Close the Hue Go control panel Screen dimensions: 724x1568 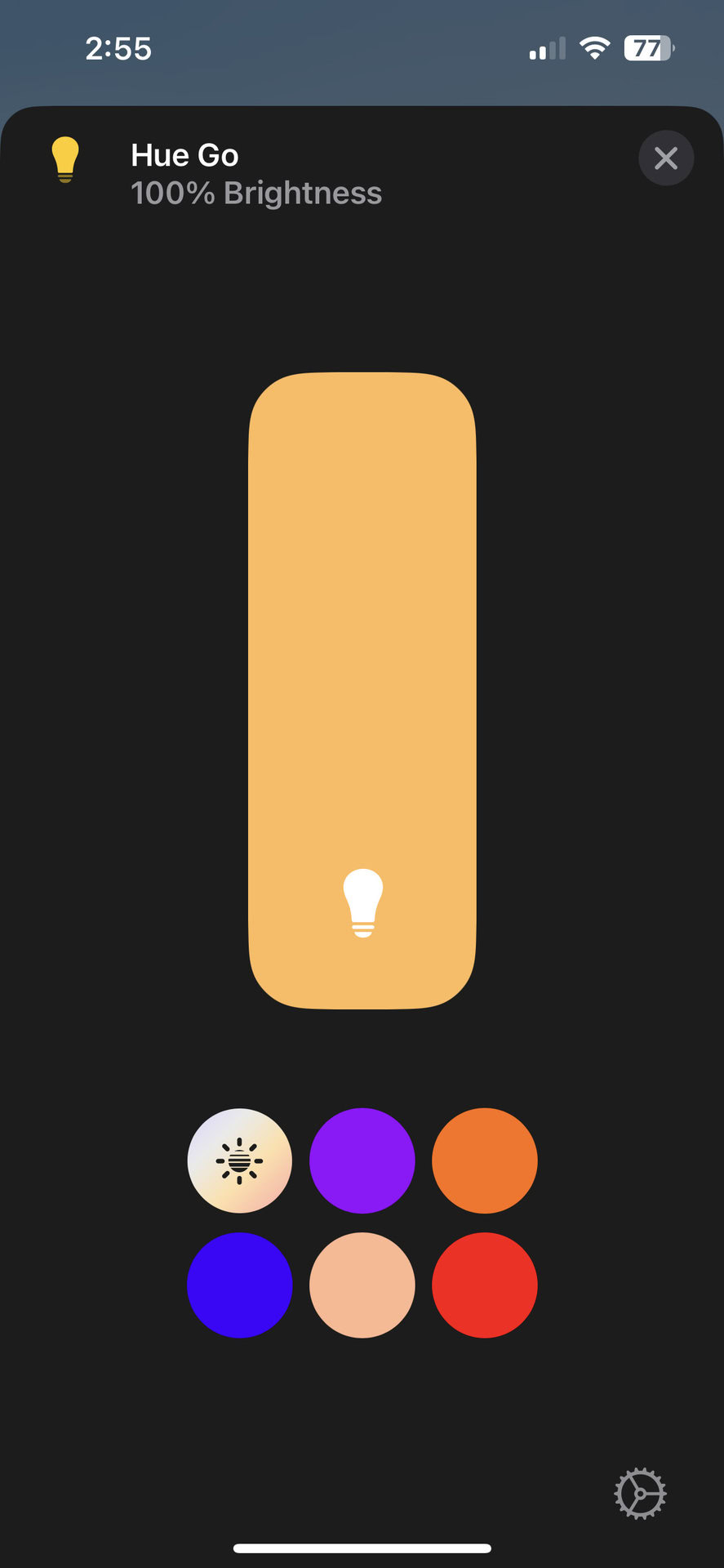pos(665,158)
